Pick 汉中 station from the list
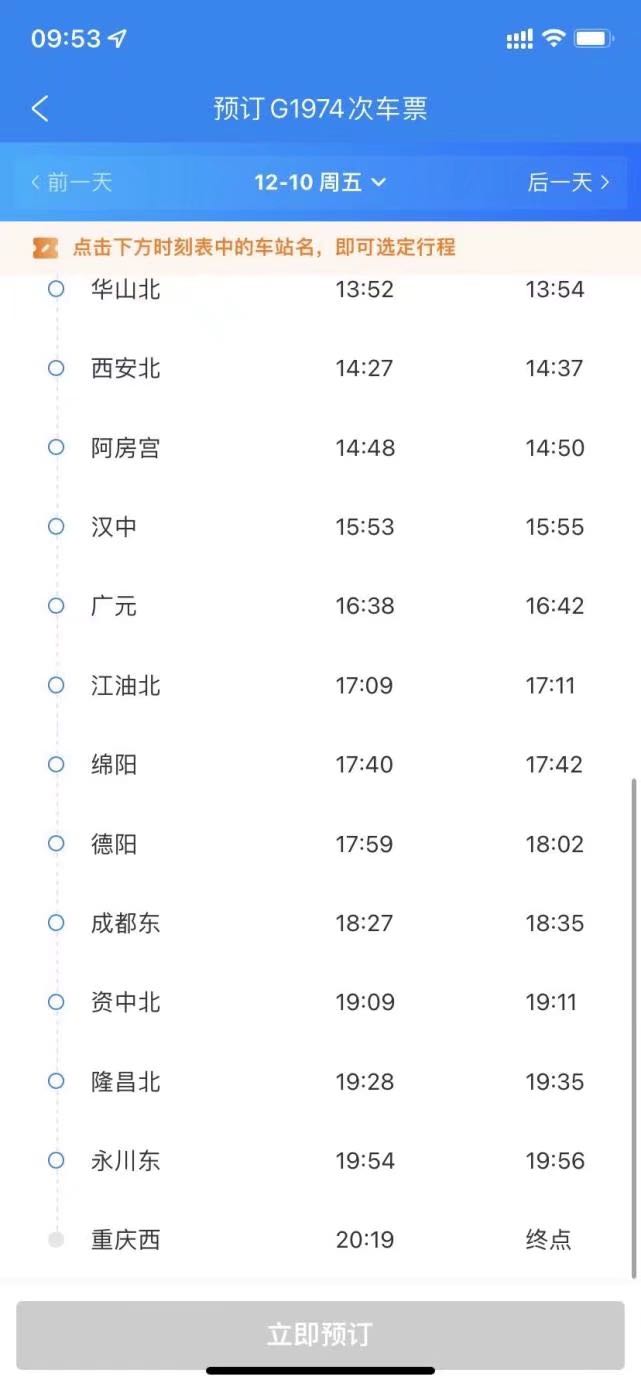 (320, 526)
